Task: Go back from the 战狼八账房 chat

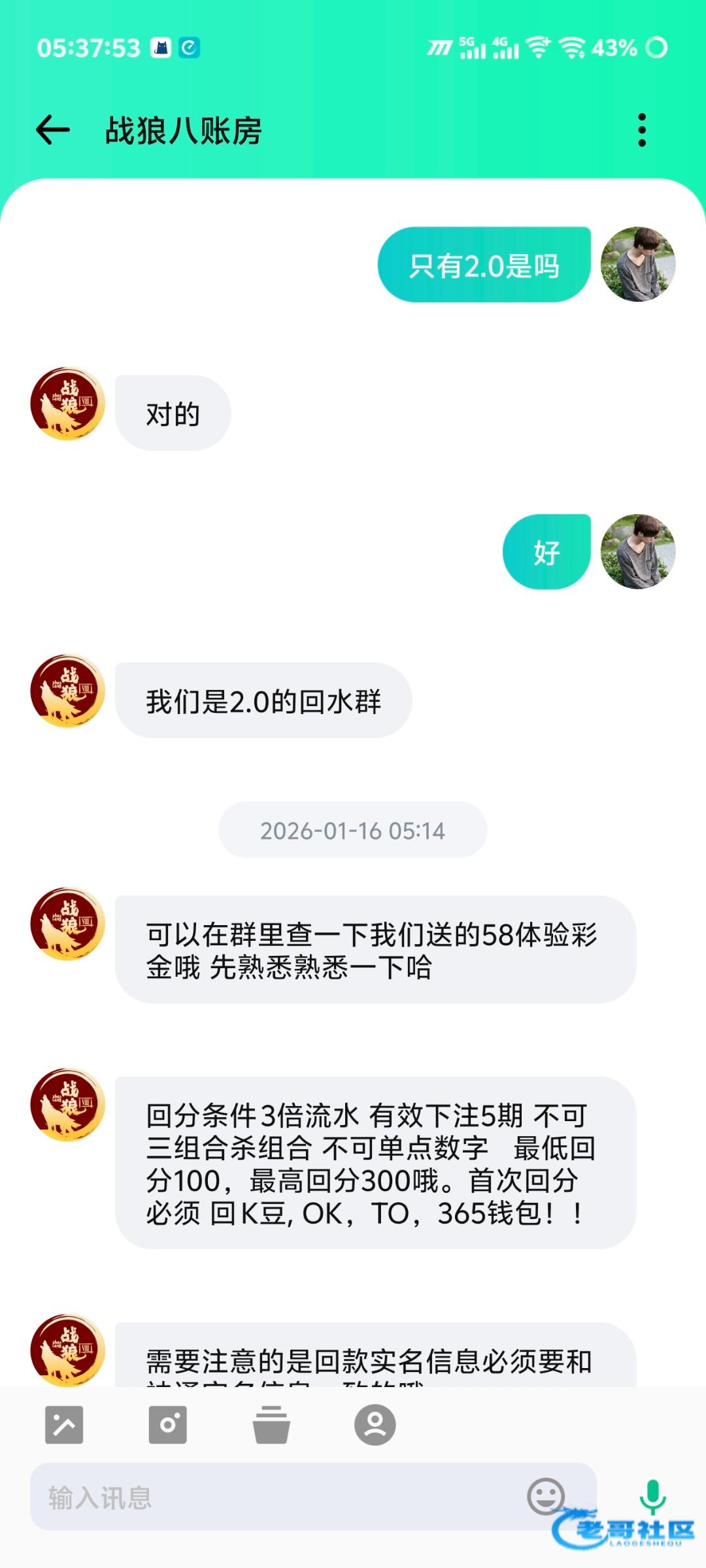Action: click(x=53, y=129)
